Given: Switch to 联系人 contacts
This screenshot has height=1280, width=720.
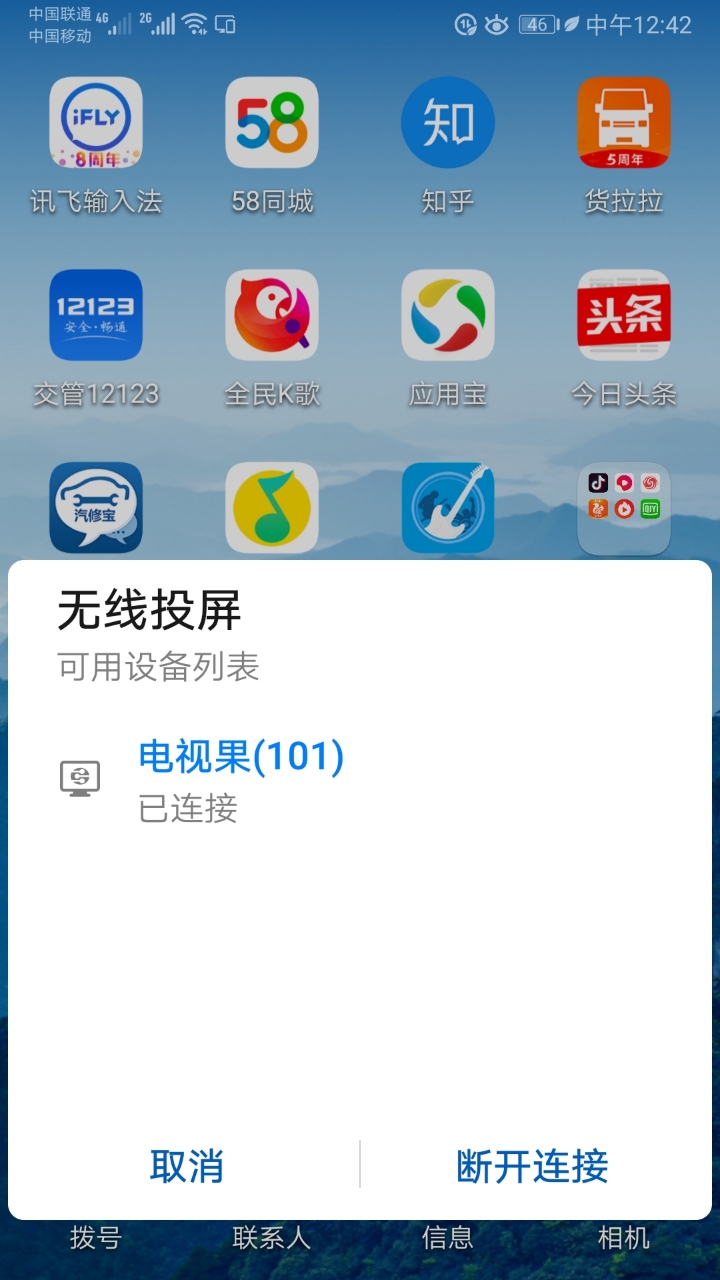Looking at the screenshot, I should click(272, 1240).
